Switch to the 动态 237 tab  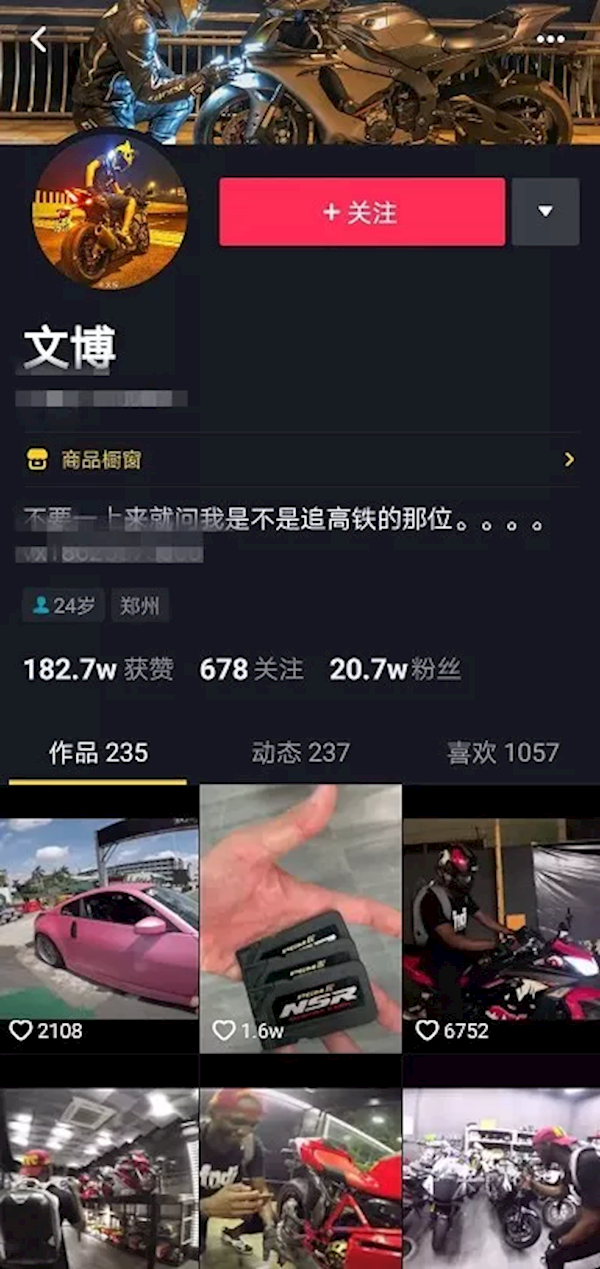(300, 752)
